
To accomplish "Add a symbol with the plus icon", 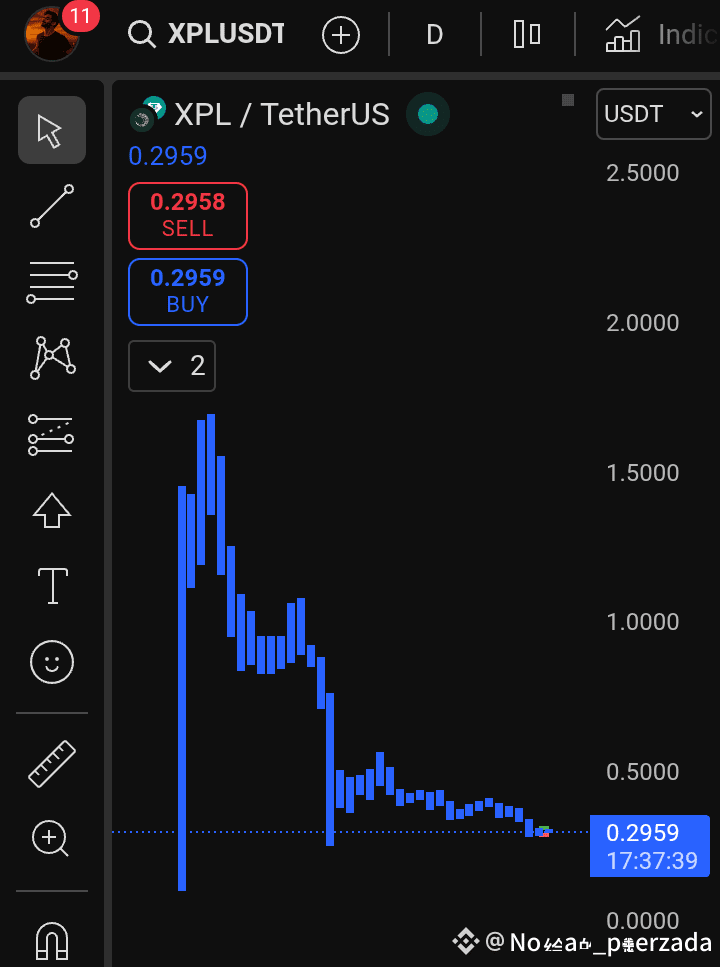I will coord(340,35).
